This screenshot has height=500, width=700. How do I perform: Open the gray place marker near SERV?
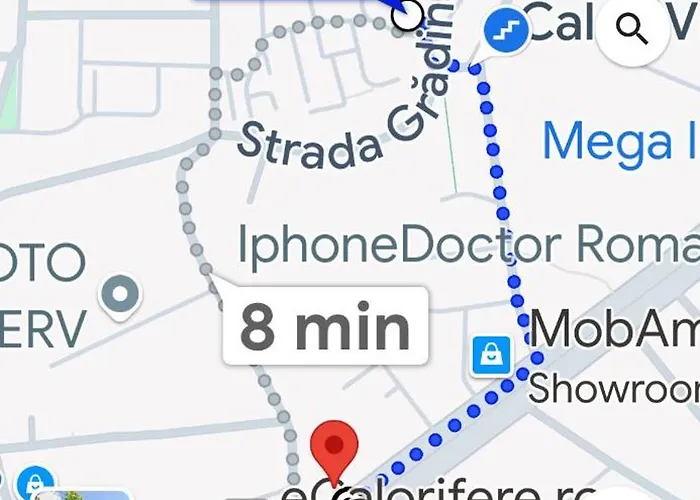coord(123,296)
